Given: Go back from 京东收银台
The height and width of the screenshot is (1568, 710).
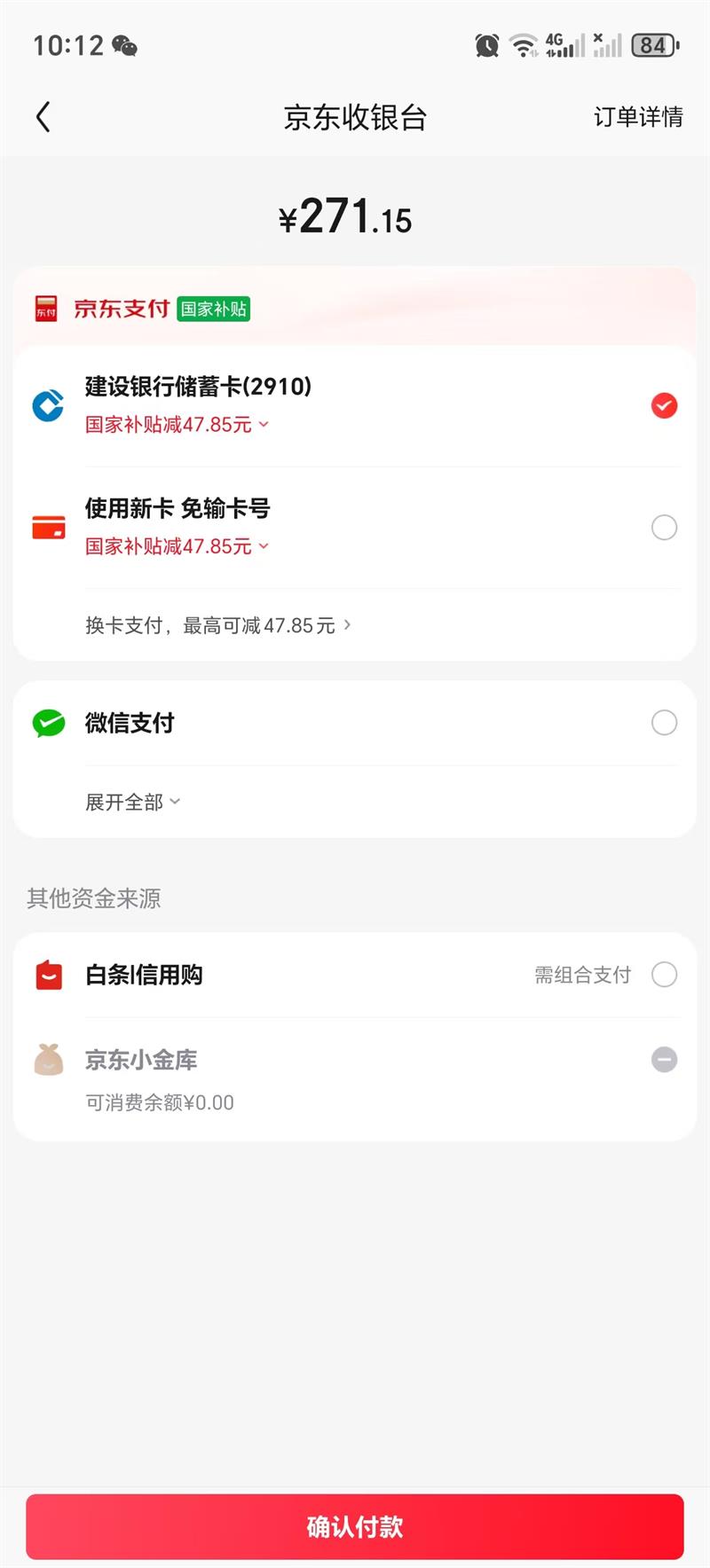Looking at the screenshot, I should pyautogui.click(x=43, y=117).
